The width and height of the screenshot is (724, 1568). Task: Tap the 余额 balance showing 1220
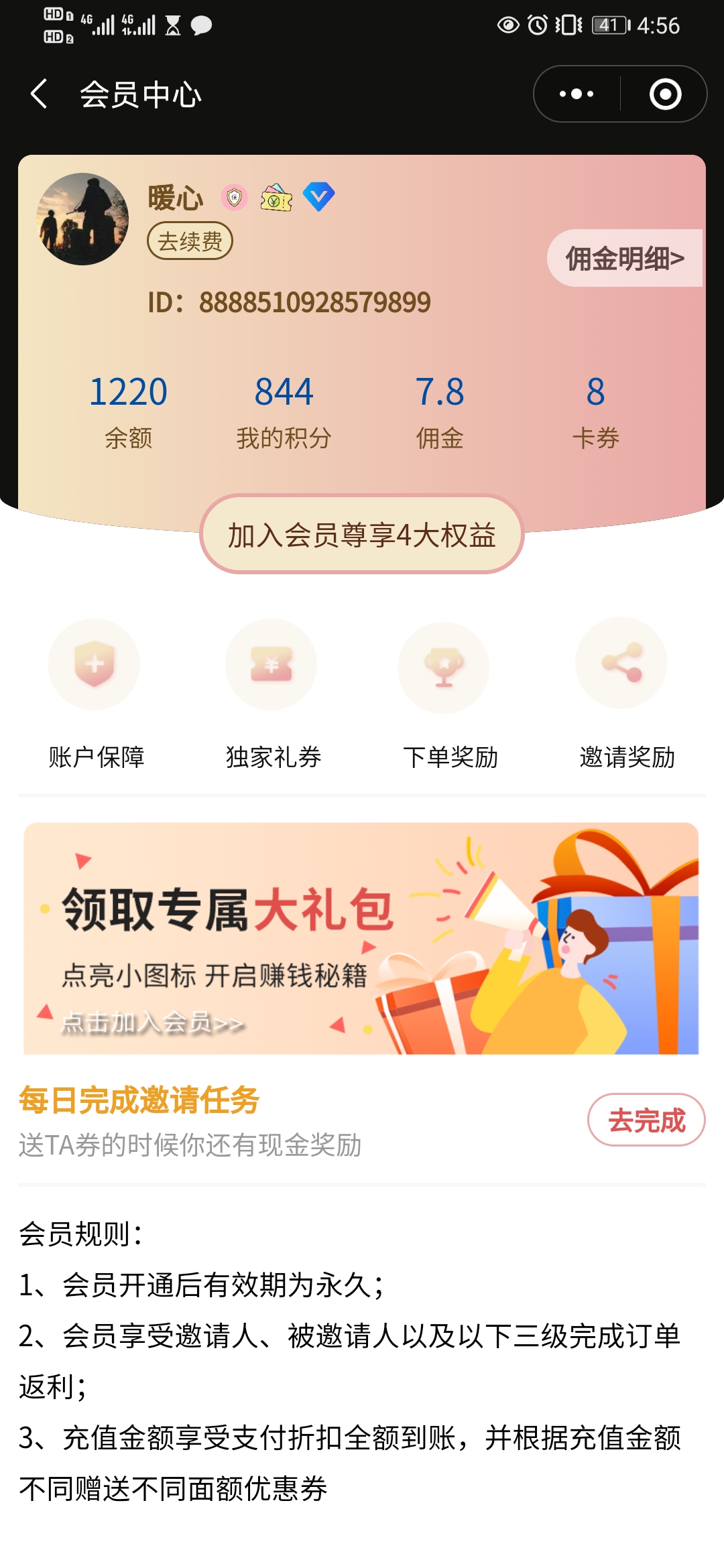coord(127,410)
